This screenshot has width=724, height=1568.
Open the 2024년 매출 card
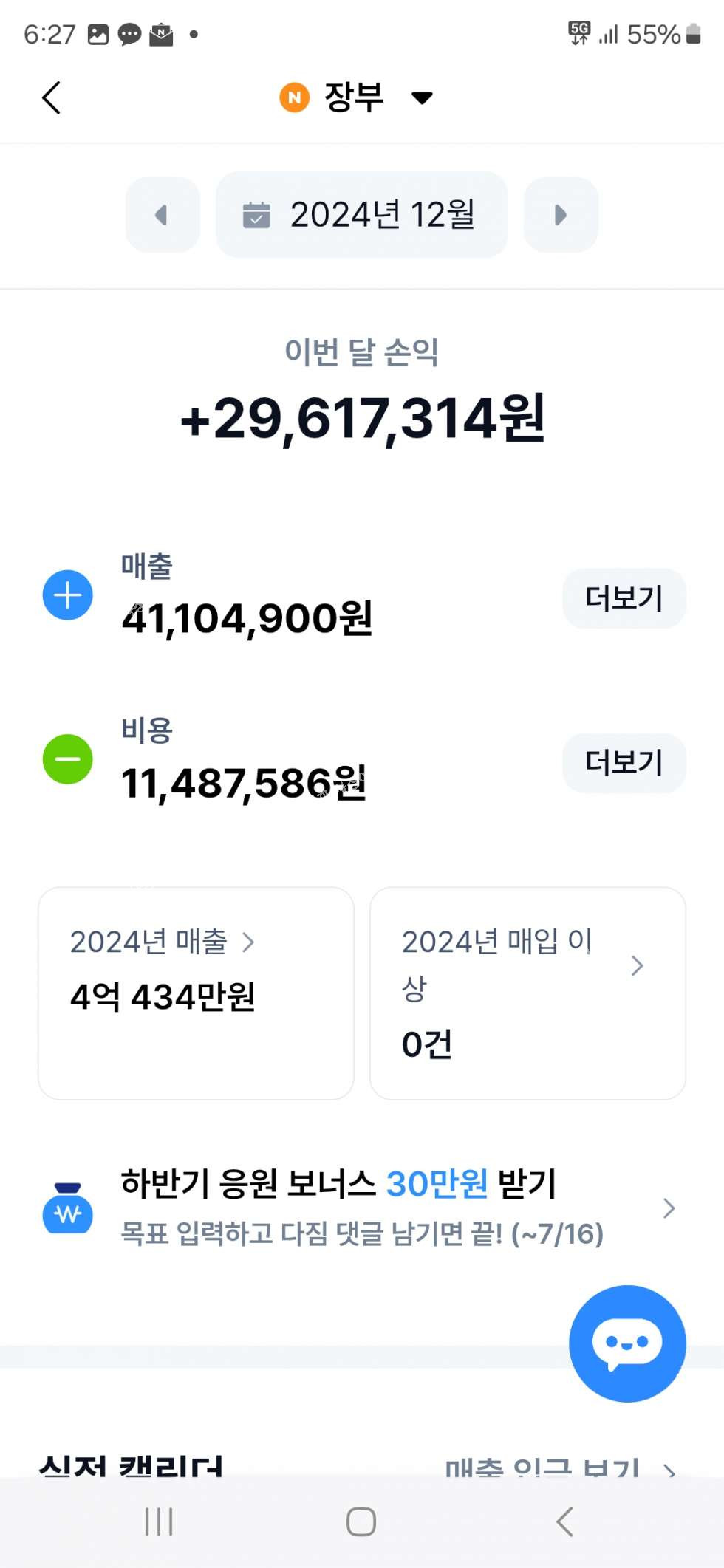[x=196, y=993]
